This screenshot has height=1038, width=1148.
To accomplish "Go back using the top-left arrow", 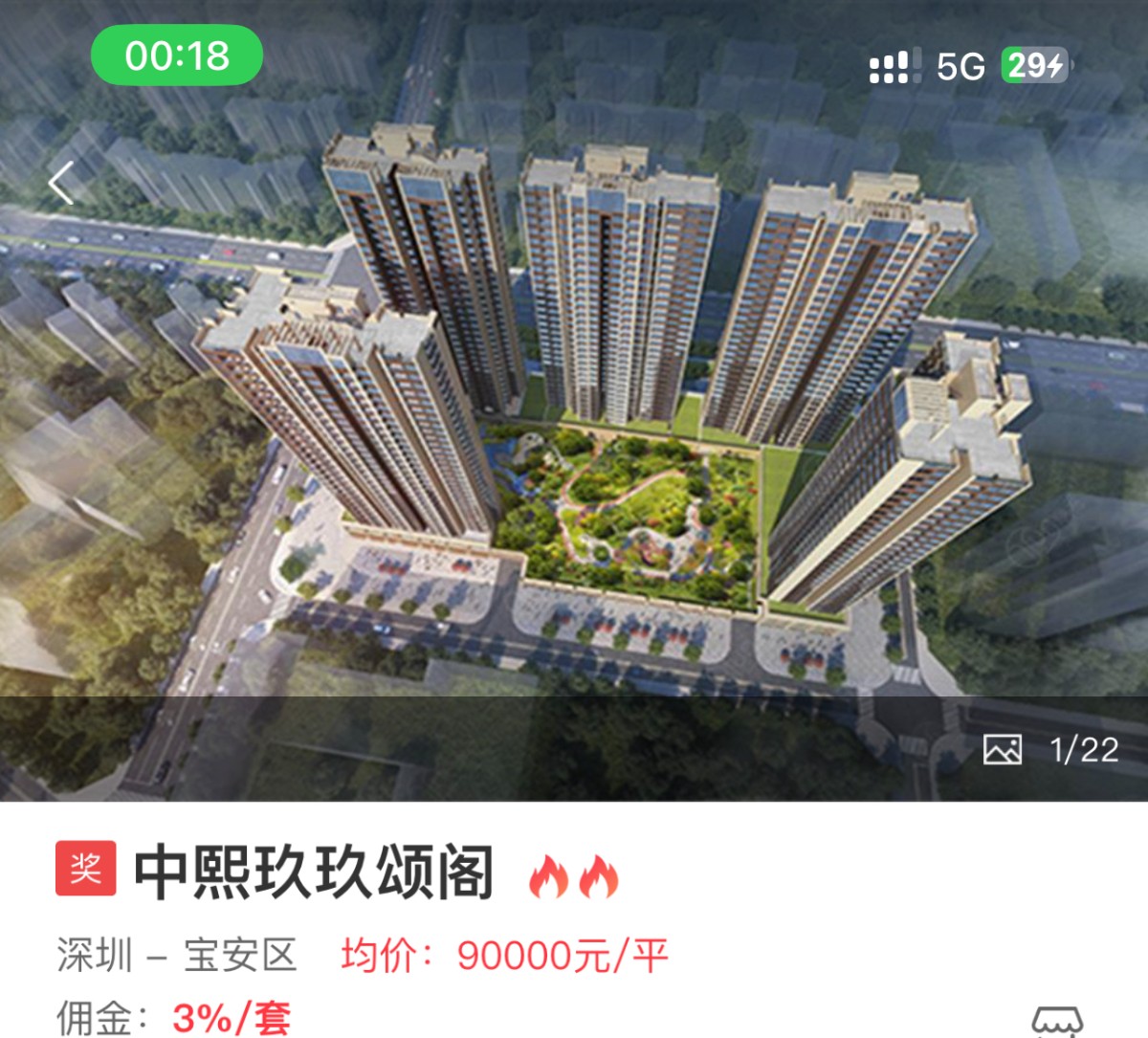I will [x=61, y=183].
